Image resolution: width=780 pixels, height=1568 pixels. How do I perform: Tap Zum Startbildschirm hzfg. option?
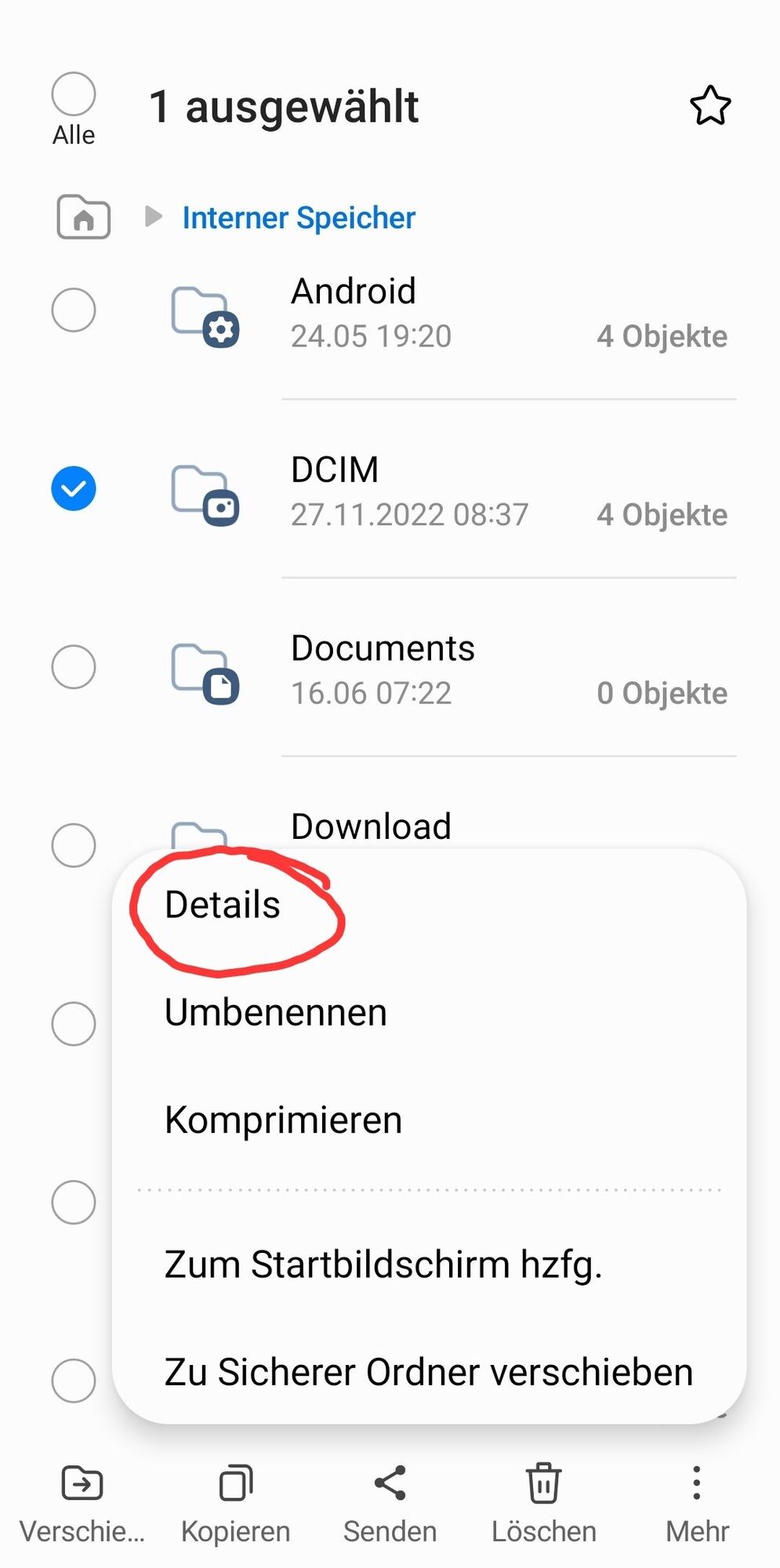tap(383, 1265)
